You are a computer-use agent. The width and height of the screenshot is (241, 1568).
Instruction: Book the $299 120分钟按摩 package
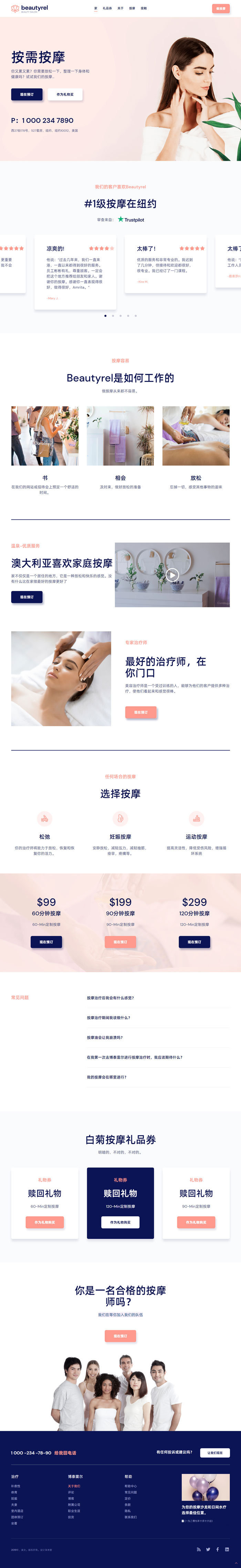(x=194, y=942)
